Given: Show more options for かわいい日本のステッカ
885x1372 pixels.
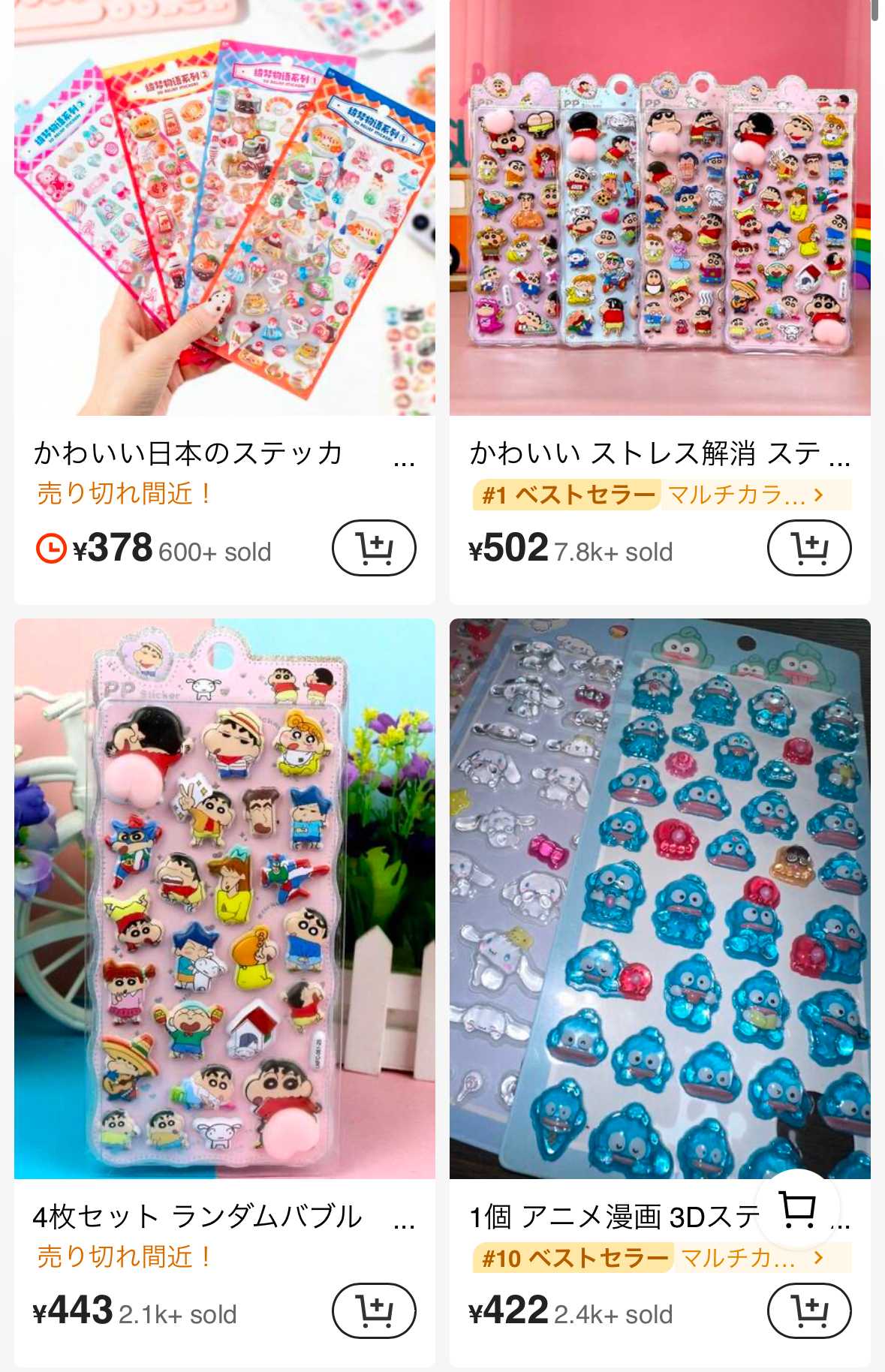Looking at the screenshot, I should click(404, 462).
